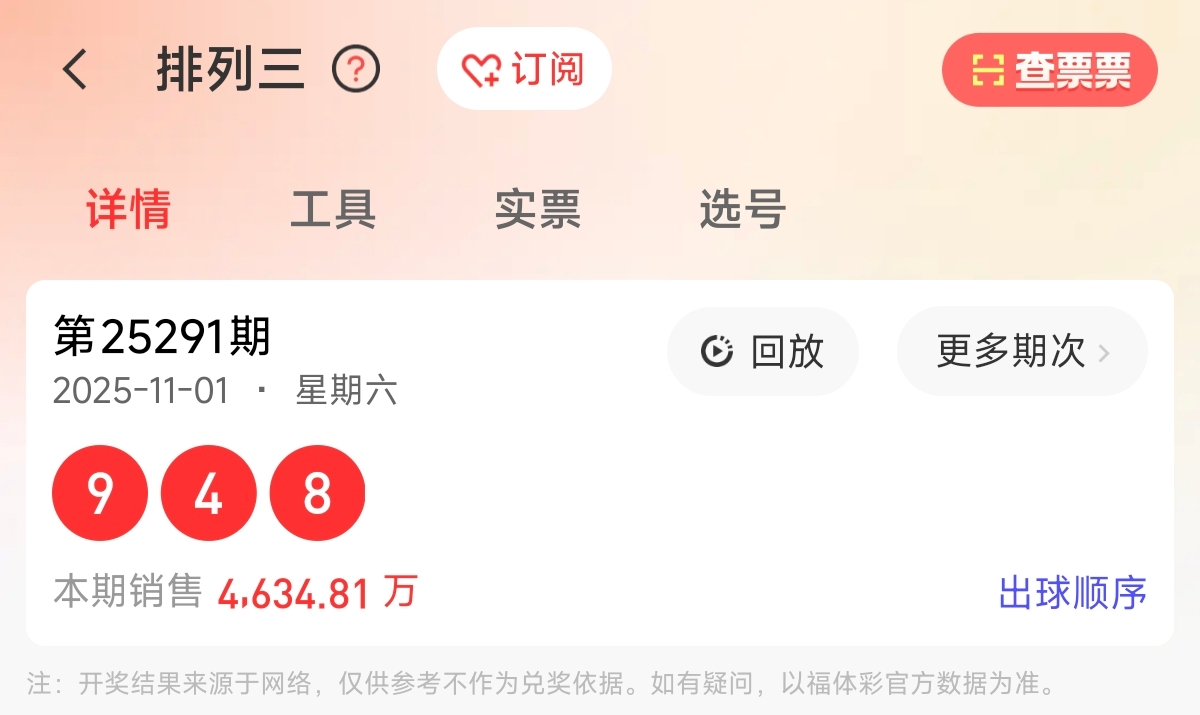This screenshot has width=1200, height=715.
Task: Open the 选号 tab
Action: tap(742, 210)
